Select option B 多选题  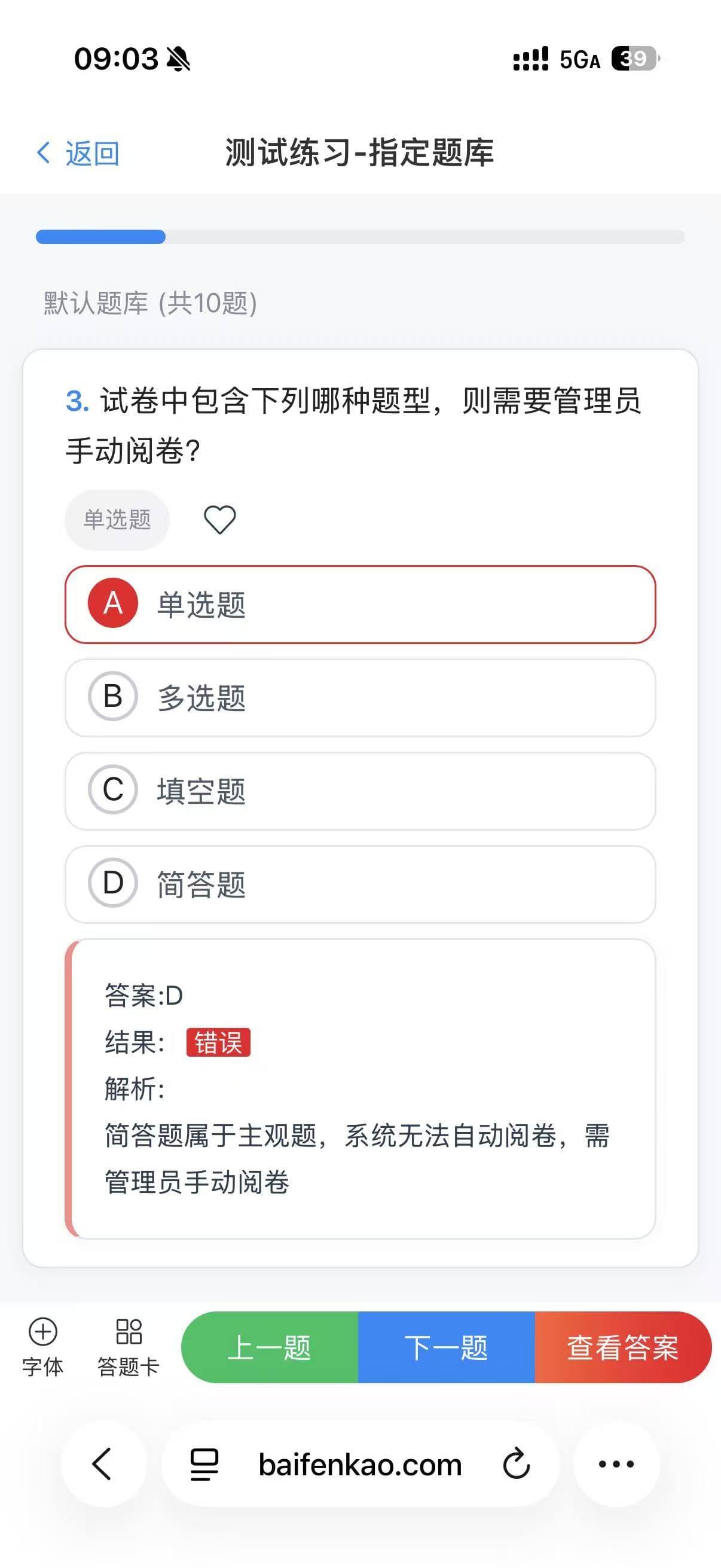tap(362, 698)
